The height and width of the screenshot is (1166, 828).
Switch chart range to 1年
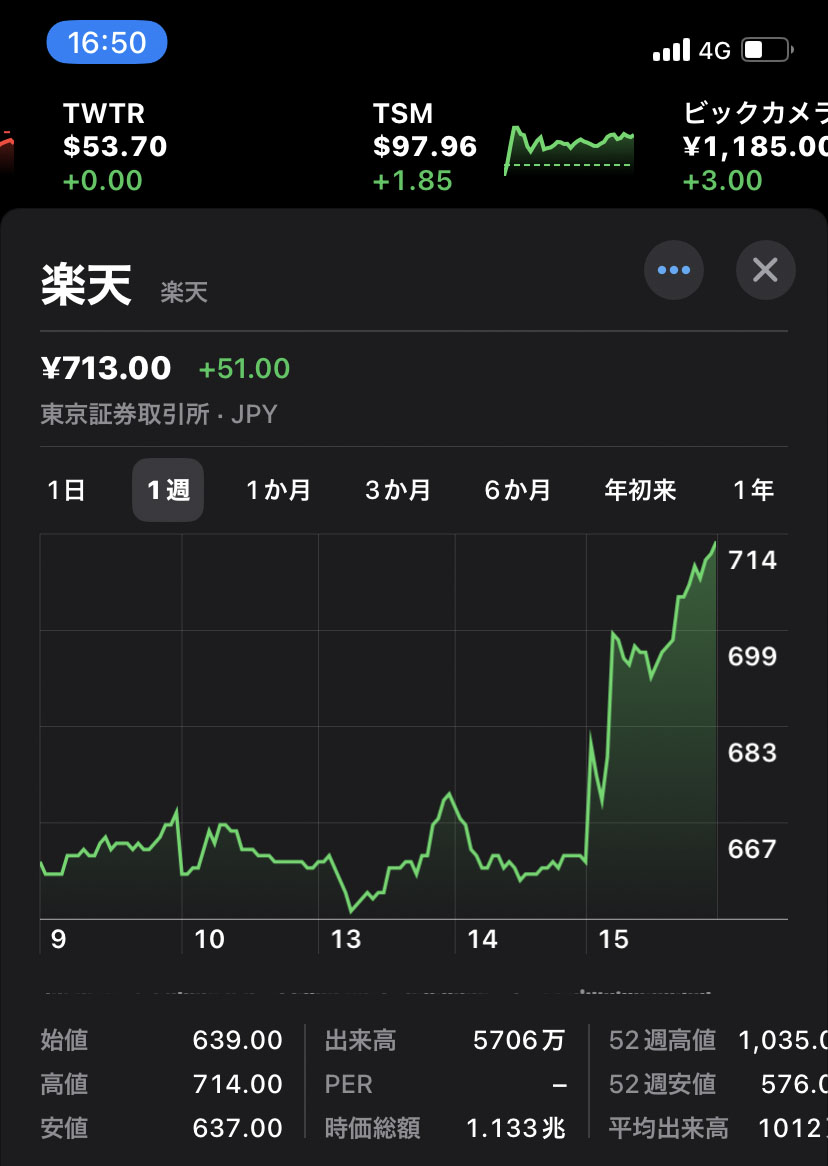tap(754, 490)
